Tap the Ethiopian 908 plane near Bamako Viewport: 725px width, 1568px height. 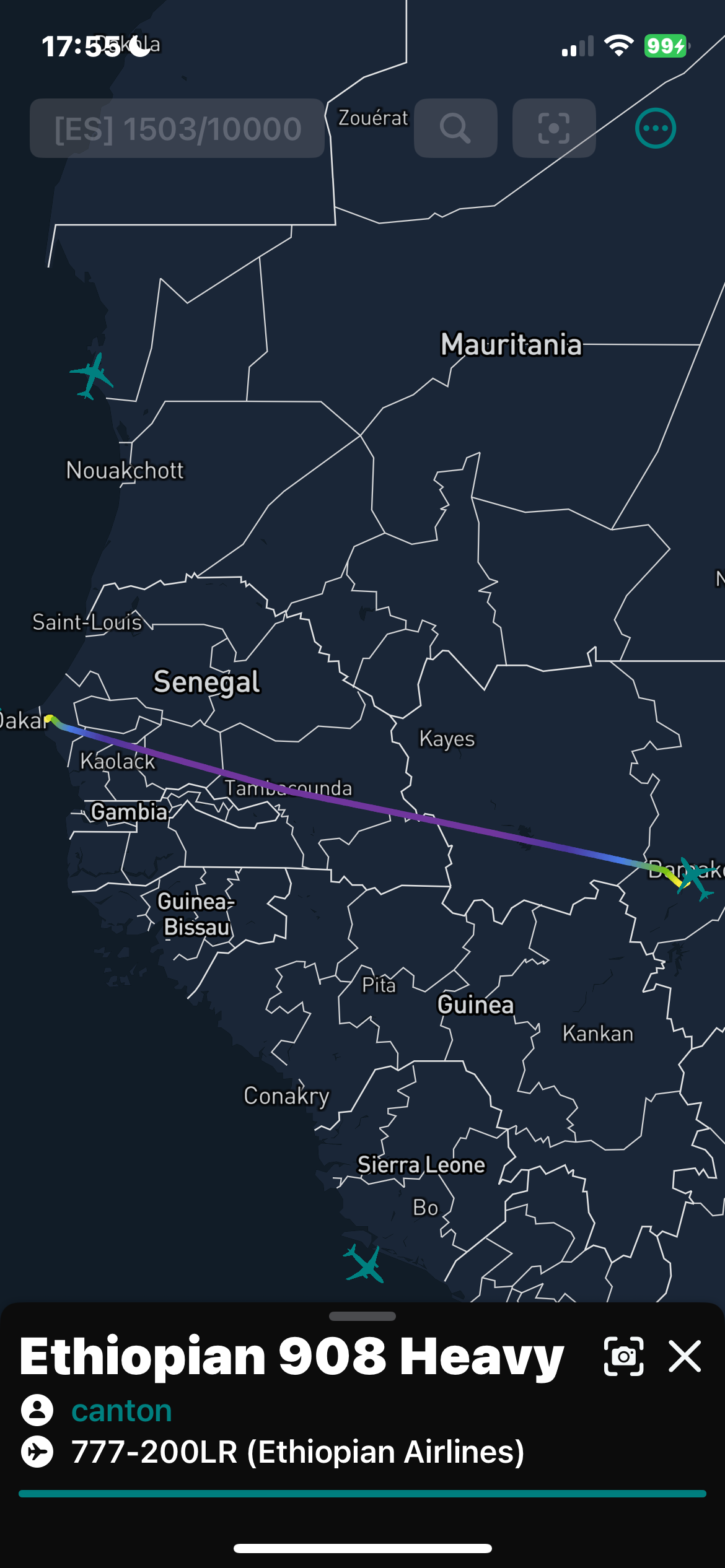tap(694, 878)
